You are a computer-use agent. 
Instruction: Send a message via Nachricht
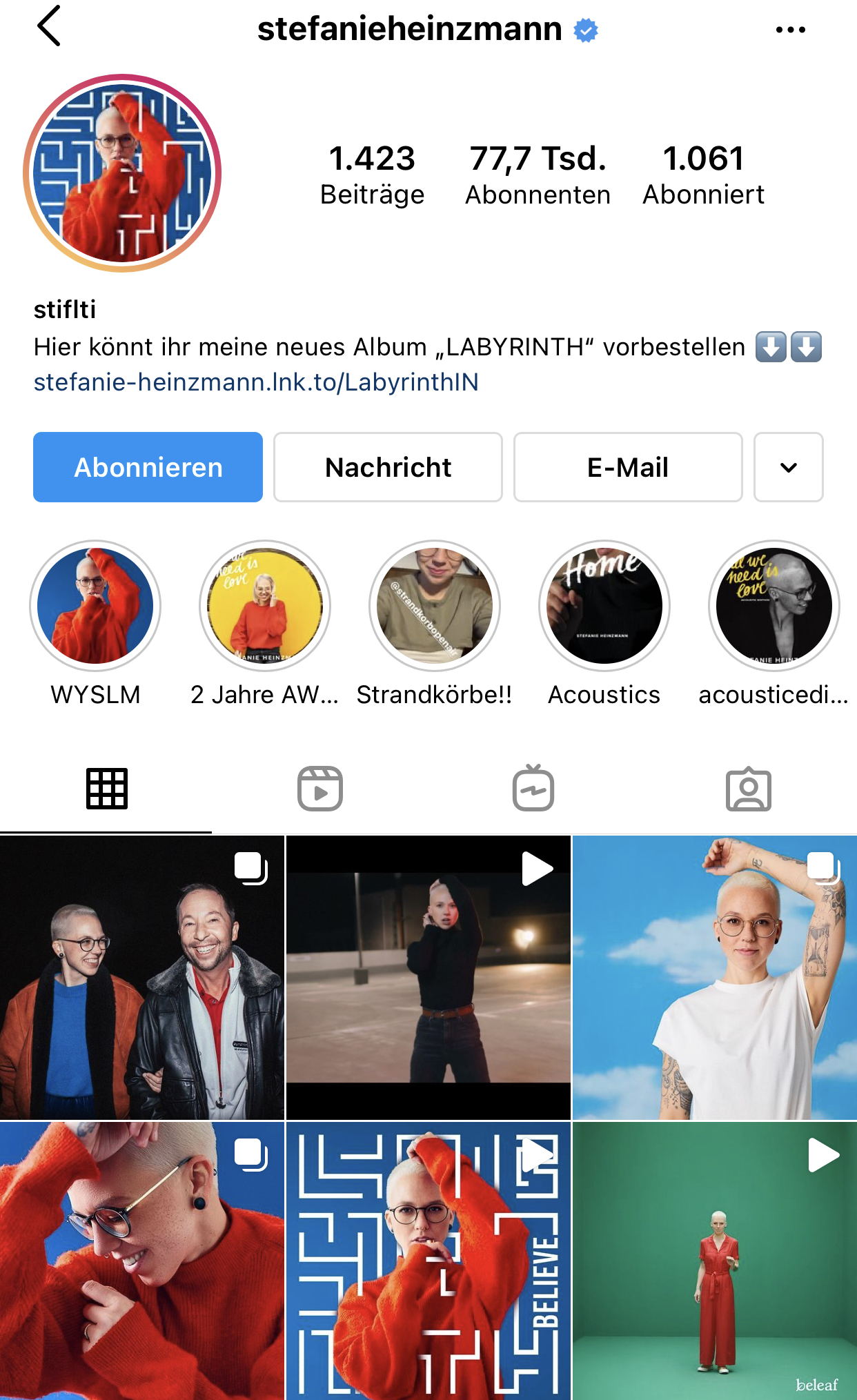[x=388, y=467]
